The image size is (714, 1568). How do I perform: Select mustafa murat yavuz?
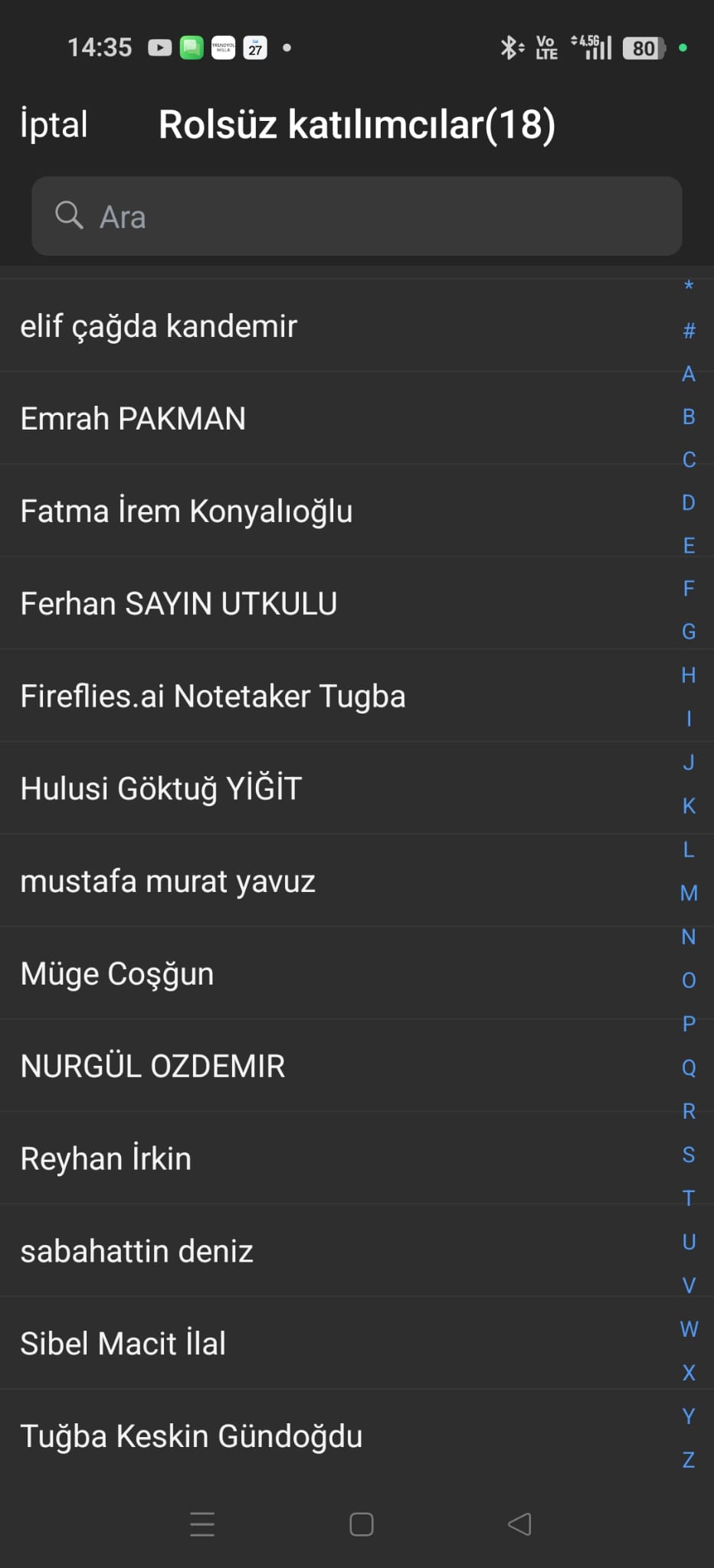(168, 881)
